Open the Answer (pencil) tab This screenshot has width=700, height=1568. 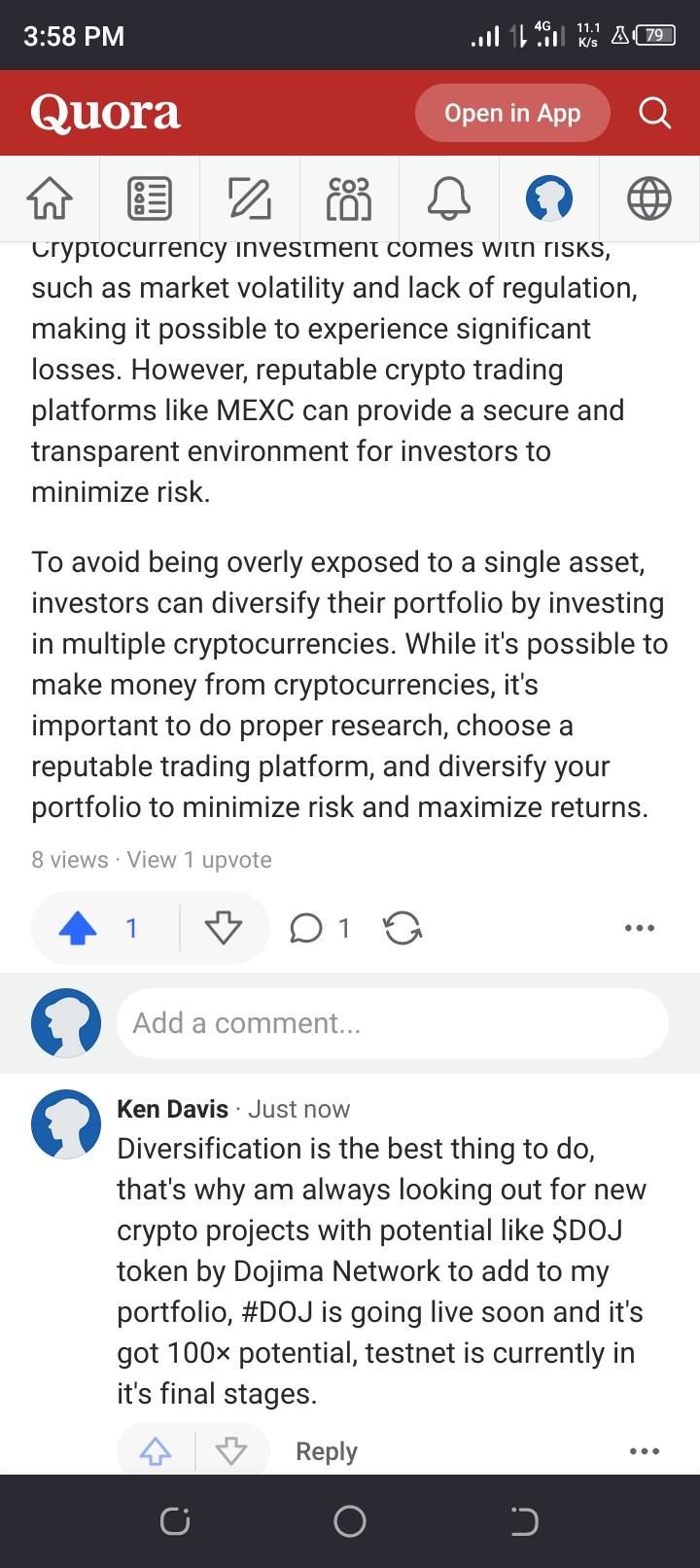pos(250,198)
